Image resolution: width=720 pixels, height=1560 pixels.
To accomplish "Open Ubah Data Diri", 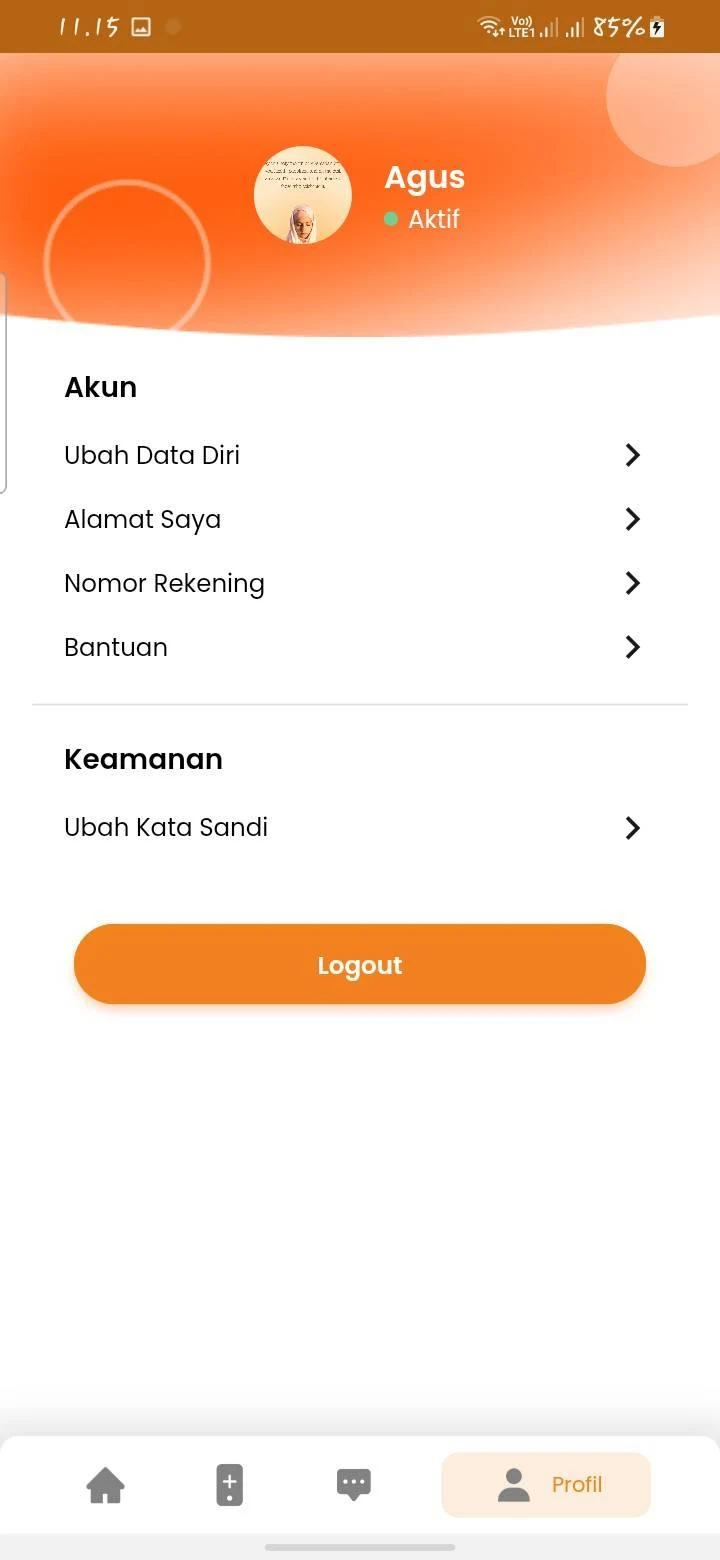I will (x=352, y=455).
